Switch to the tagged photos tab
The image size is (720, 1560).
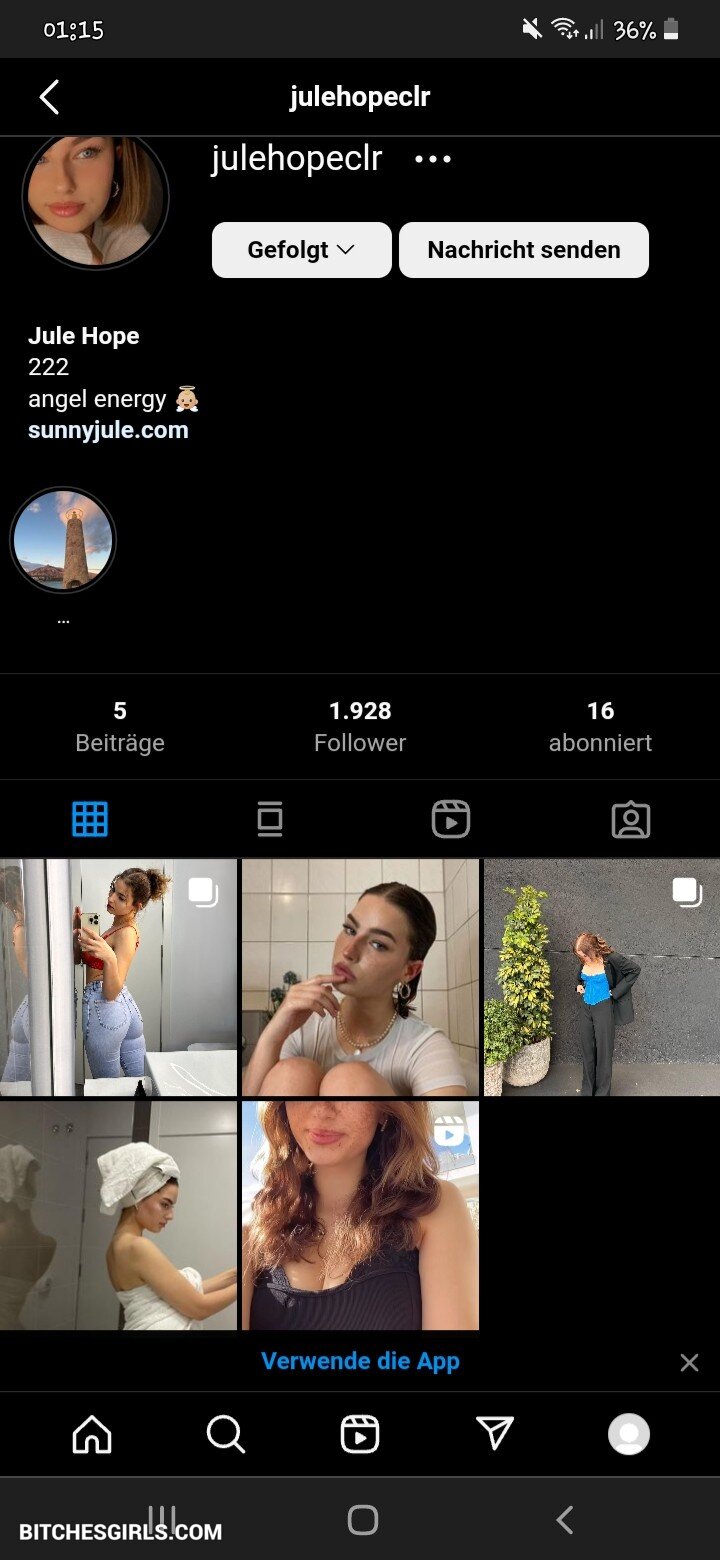point(631,820)
